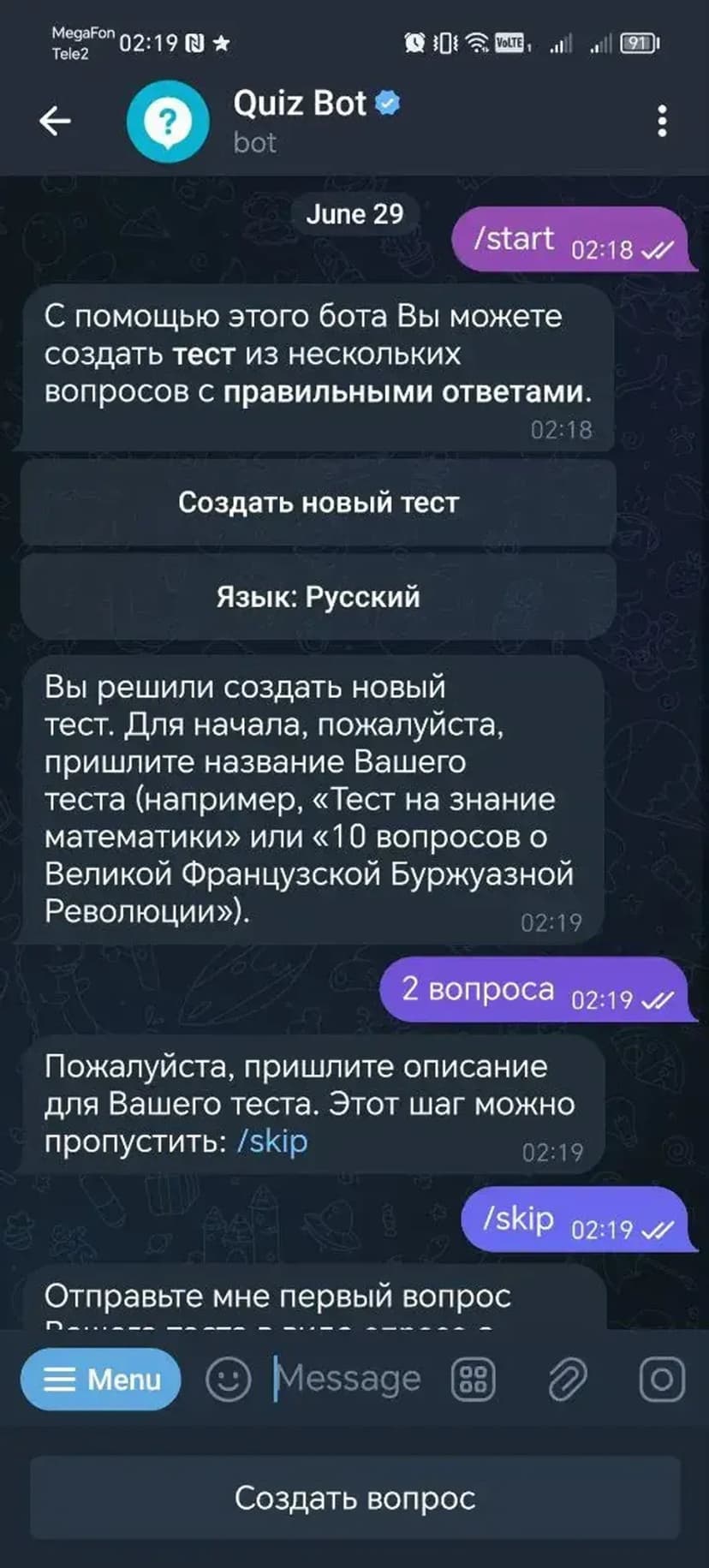Image resolution: width=709 pixels, height=1568 pixels.
Task: Open the chat overflow menu
Action: 662,122
